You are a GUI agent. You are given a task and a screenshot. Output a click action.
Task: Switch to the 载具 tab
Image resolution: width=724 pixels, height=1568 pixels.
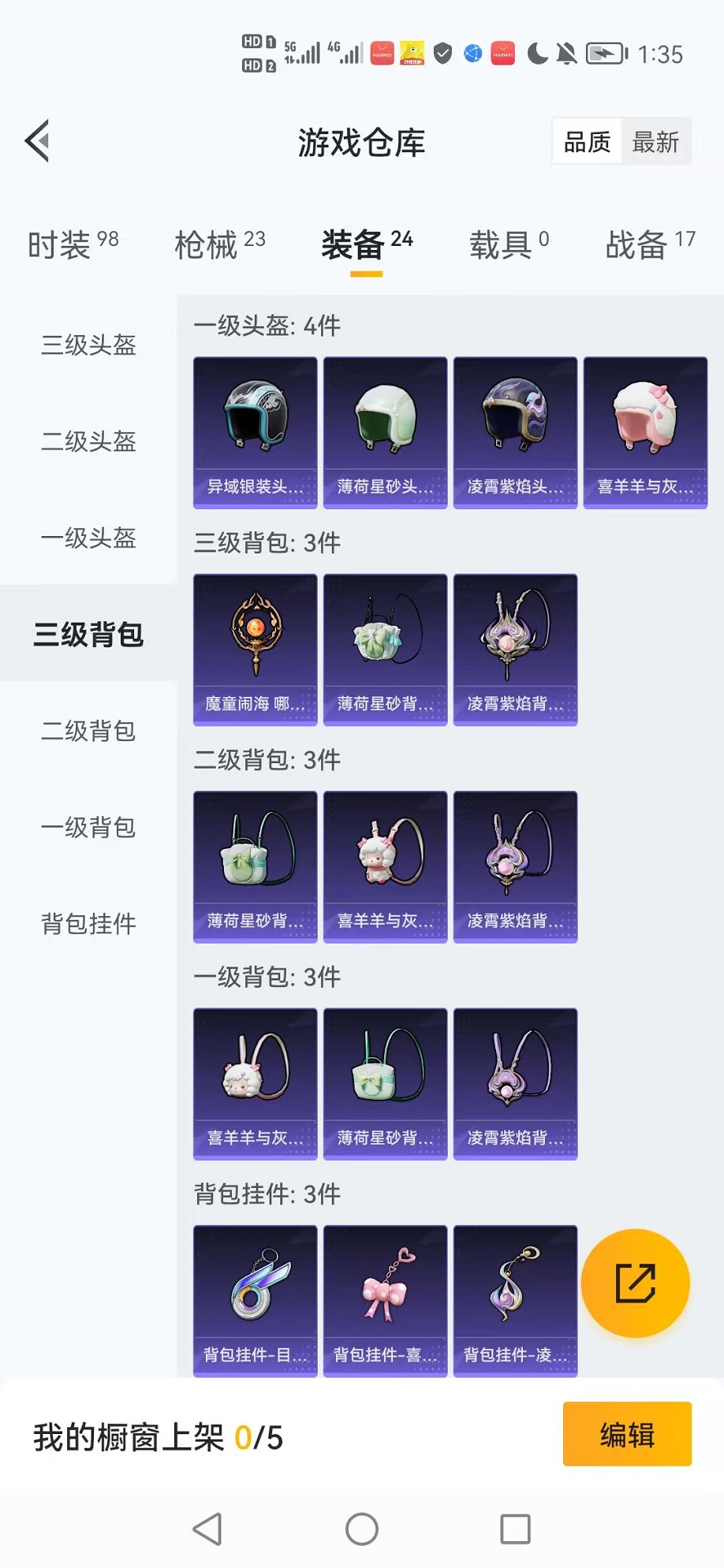509,244
